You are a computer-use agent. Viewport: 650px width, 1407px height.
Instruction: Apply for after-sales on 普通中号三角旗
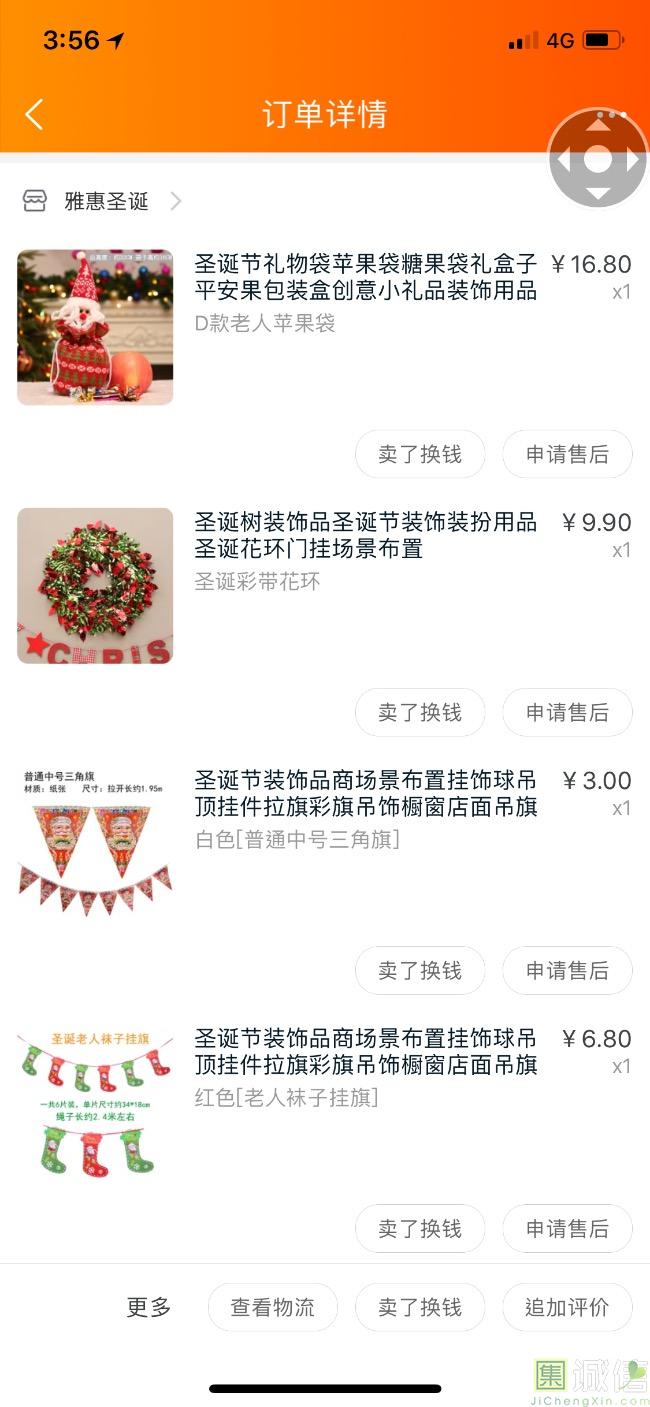click(567, 970)
